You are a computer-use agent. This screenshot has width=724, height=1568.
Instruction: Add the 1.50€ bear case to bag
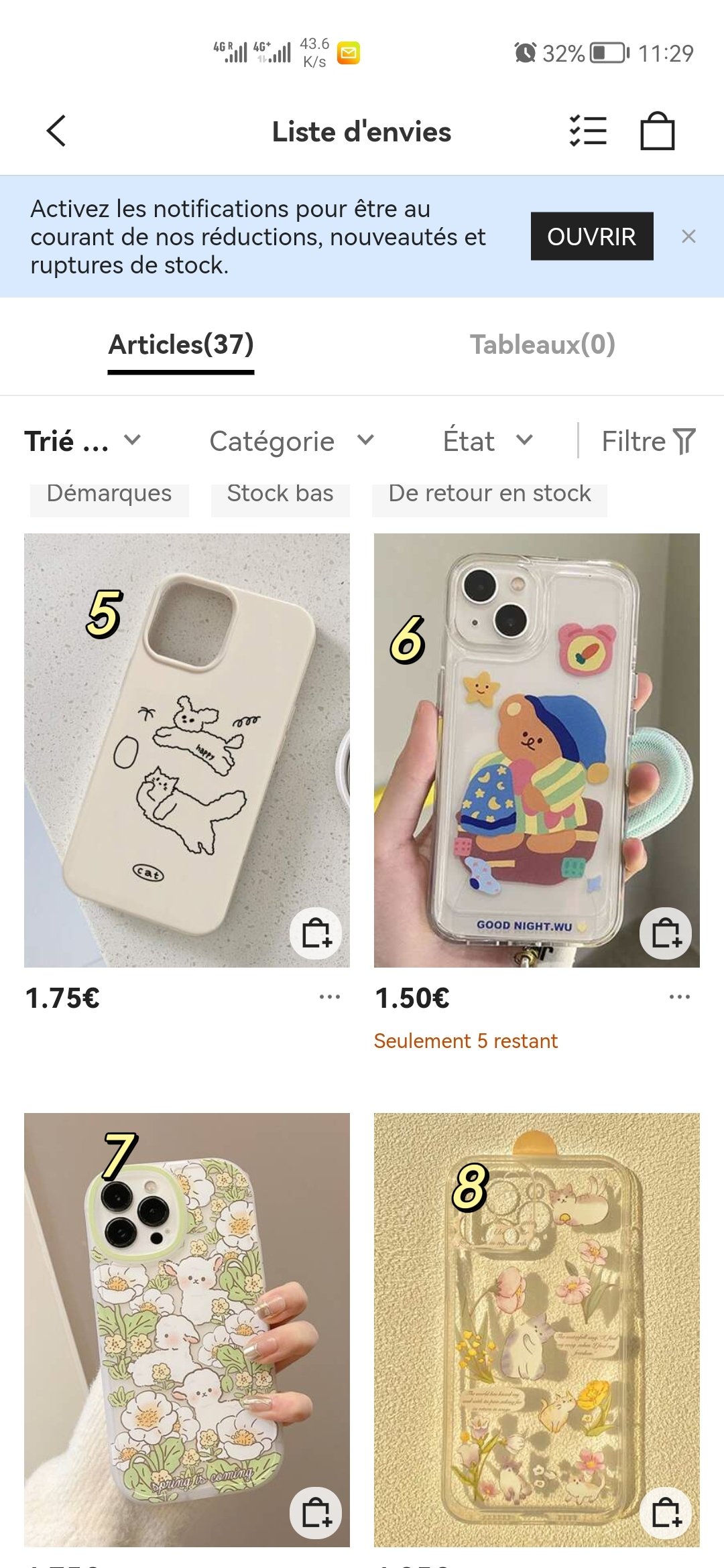coord(666,933)
